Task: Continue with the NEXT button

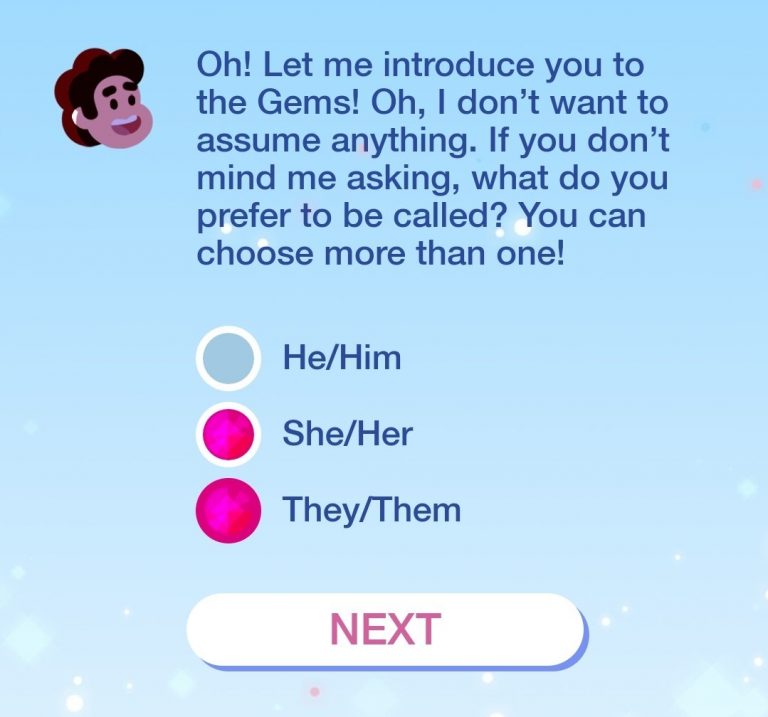Action: coord(385,629)
